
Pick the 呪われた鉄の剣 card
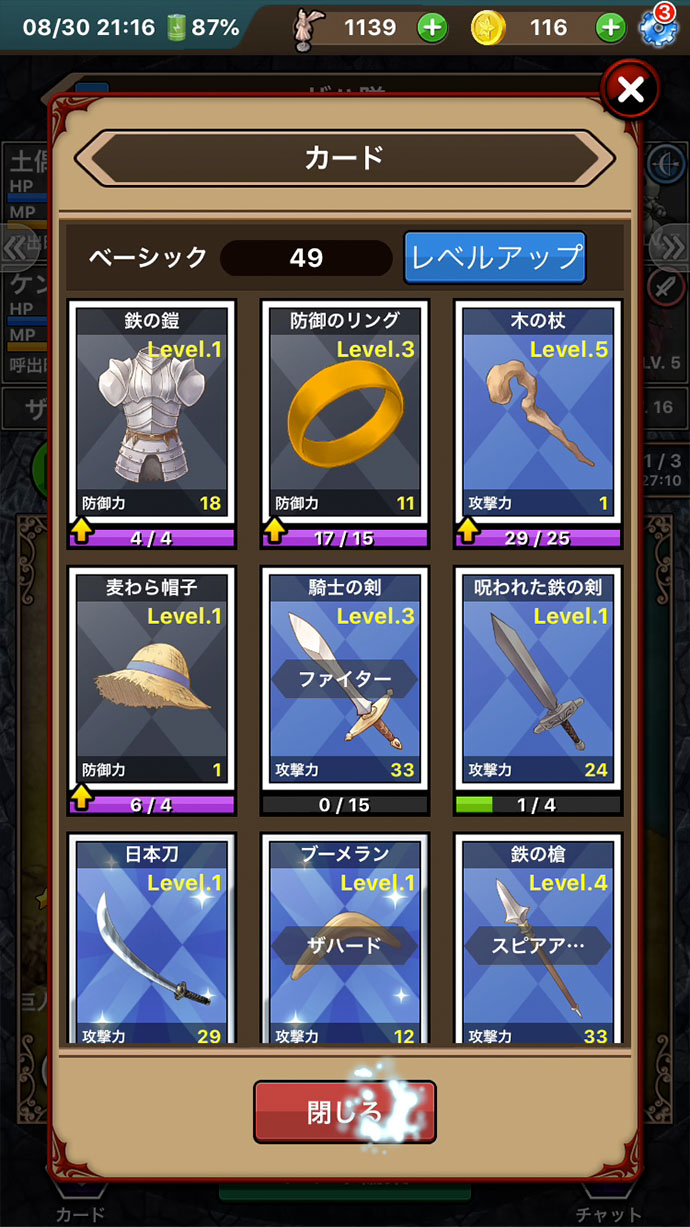[x=538, y=679]
